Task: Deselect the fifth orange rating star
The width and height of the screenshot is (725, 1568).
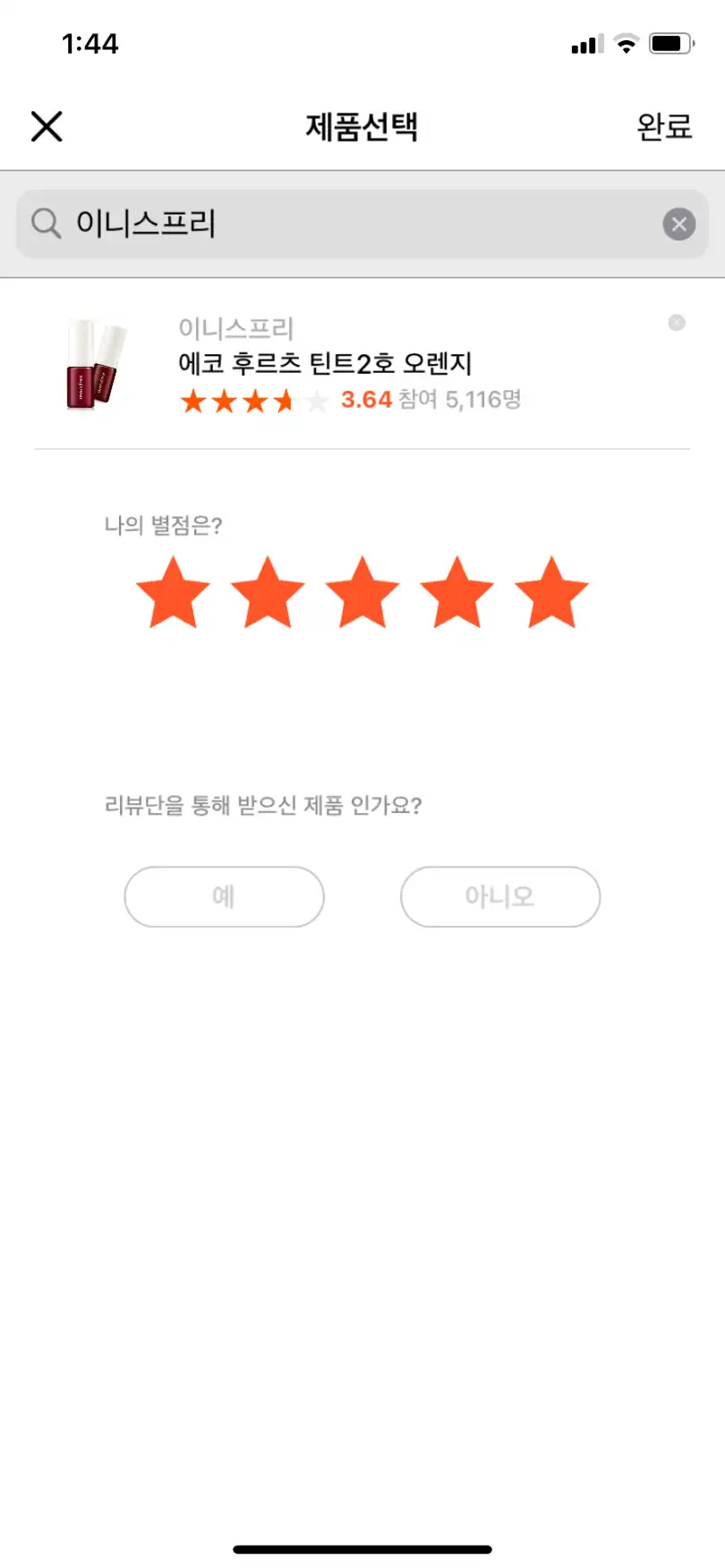Action: tap(551, 590)
